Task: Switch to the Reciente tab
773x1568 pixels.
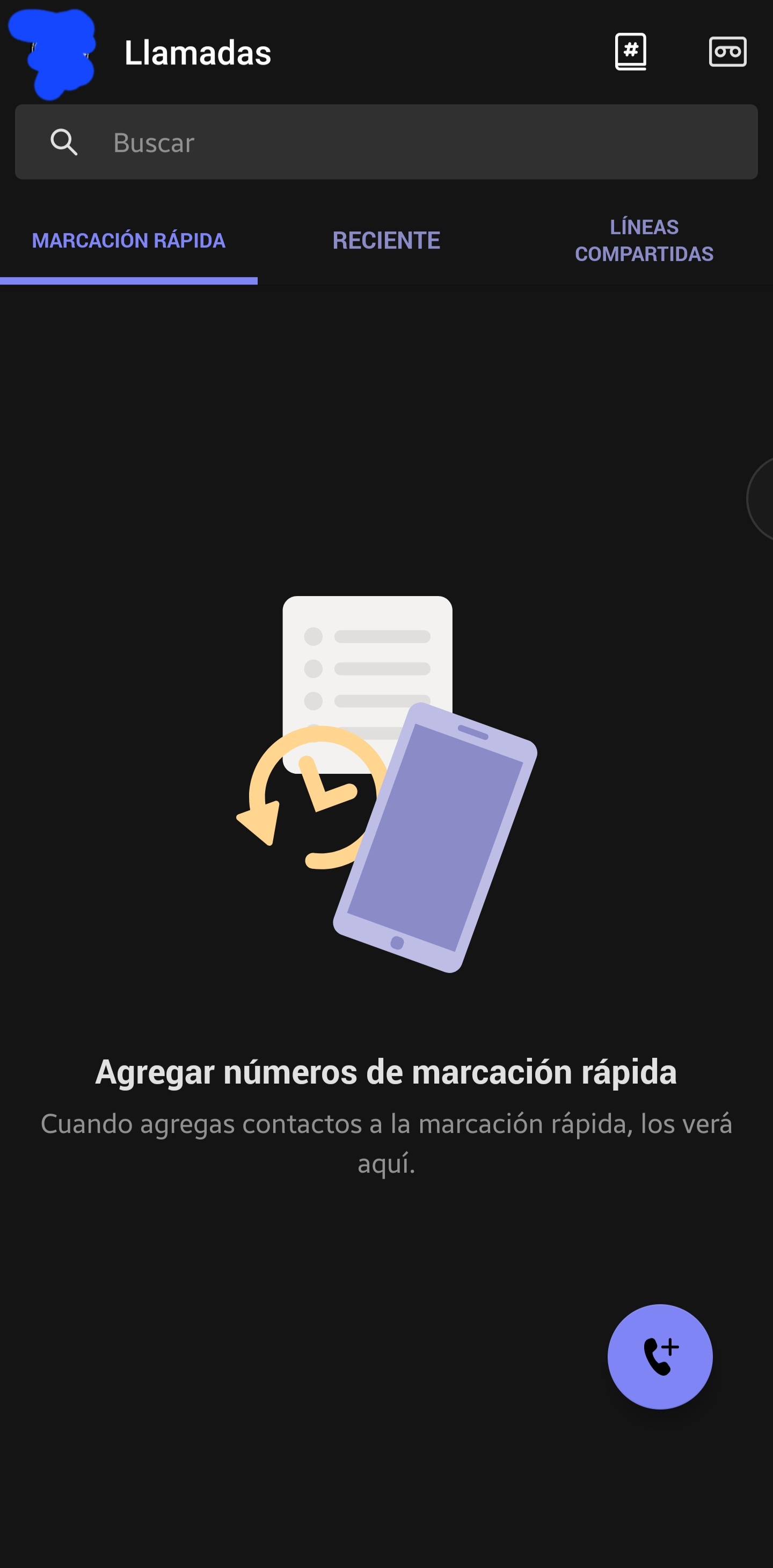Action: (386, 241)
